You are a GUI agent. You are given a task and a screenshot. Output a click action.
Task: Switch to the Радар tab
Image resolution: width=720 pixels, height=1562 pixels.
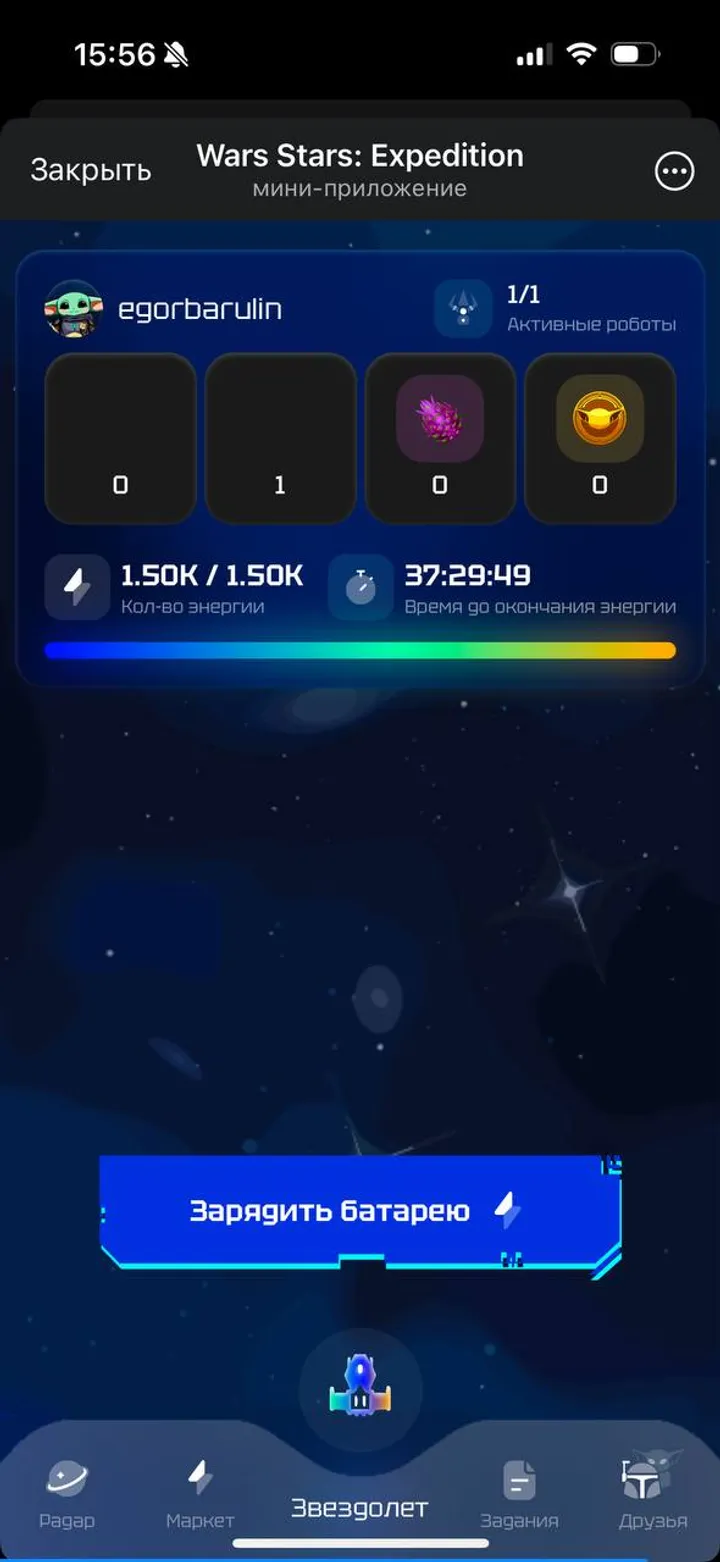click(66, 1490)
